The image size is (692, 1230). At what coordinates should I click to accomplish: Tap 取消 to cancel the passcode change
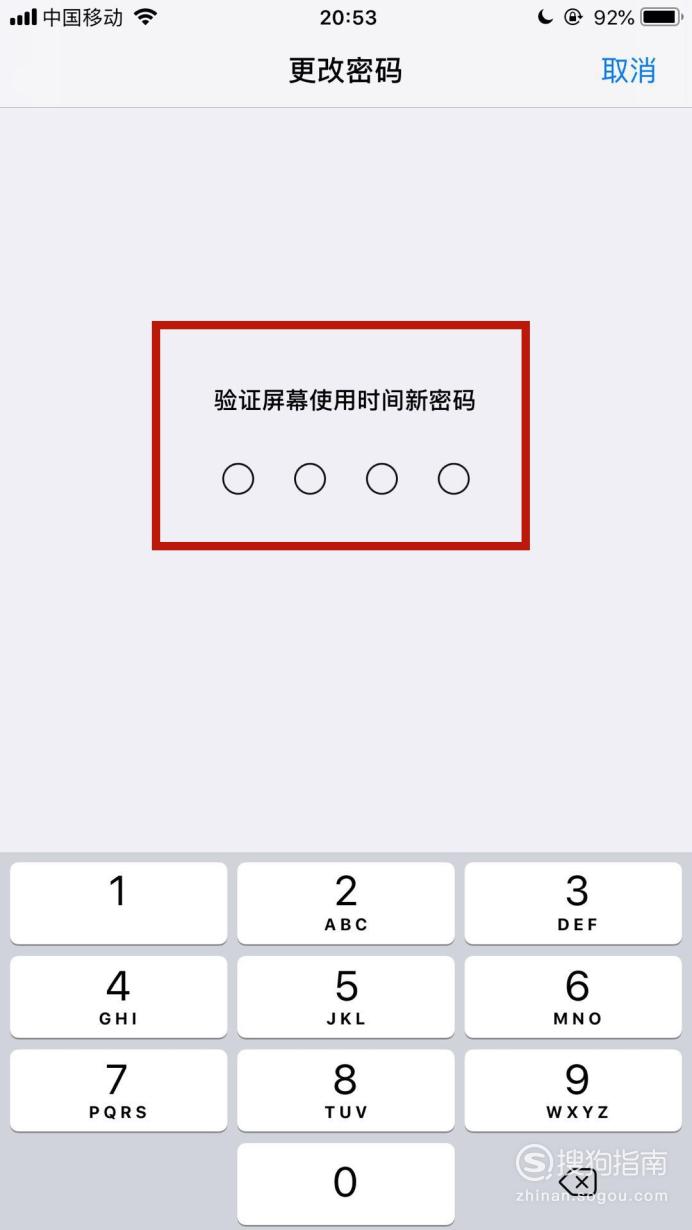[x=628, y=71]
